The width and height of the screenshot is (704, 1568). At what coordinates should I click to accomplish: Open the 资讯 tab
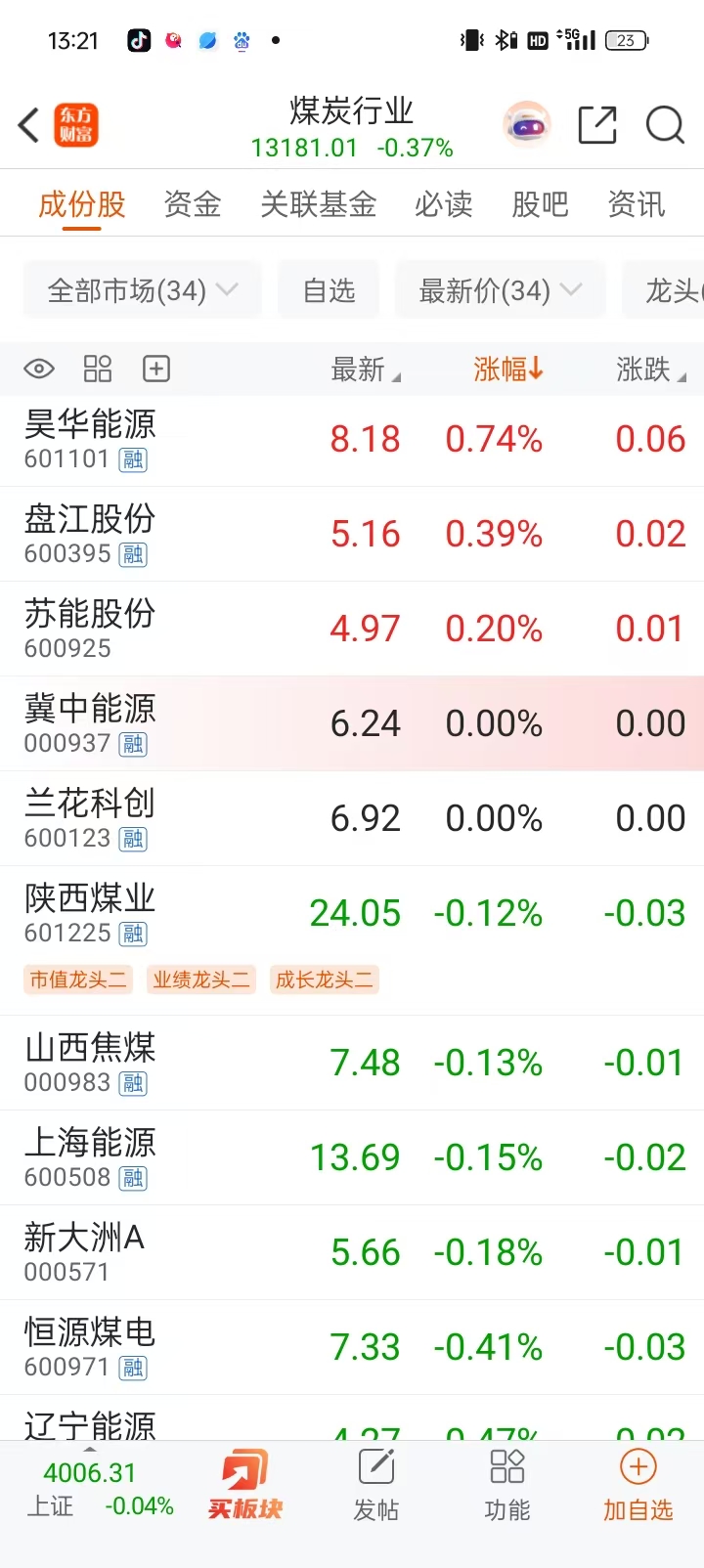pos(636,204)
